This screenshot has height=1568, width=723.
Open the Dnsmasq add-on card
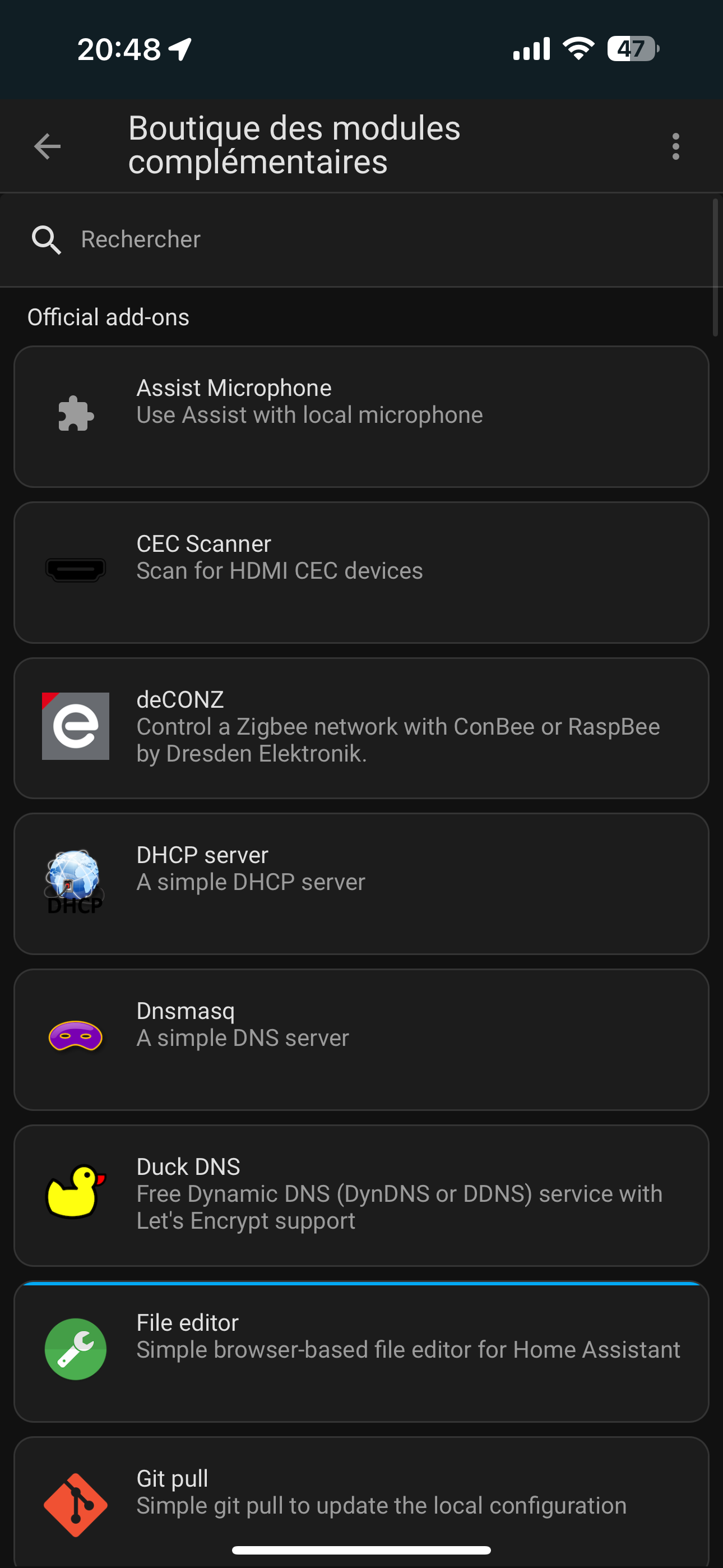coord(361,1040)
